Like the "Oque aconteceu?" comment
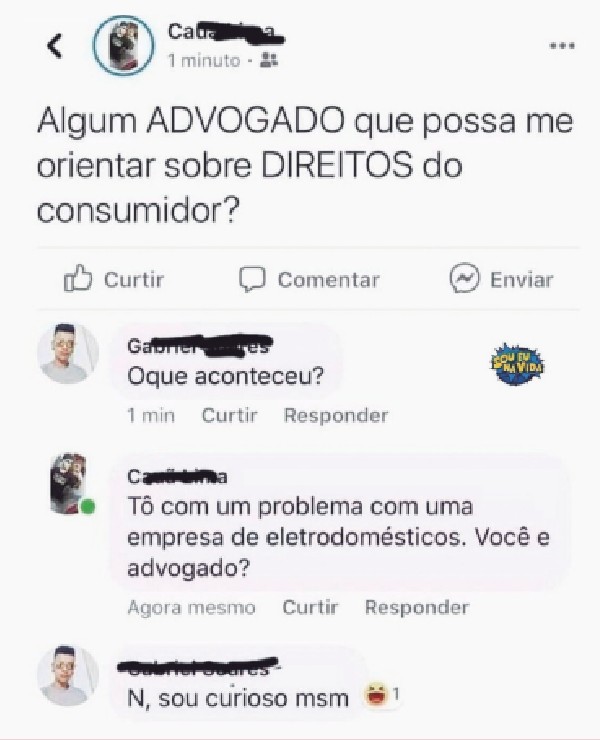This screenshot has height=740, width=600. (x=229, y=415)
